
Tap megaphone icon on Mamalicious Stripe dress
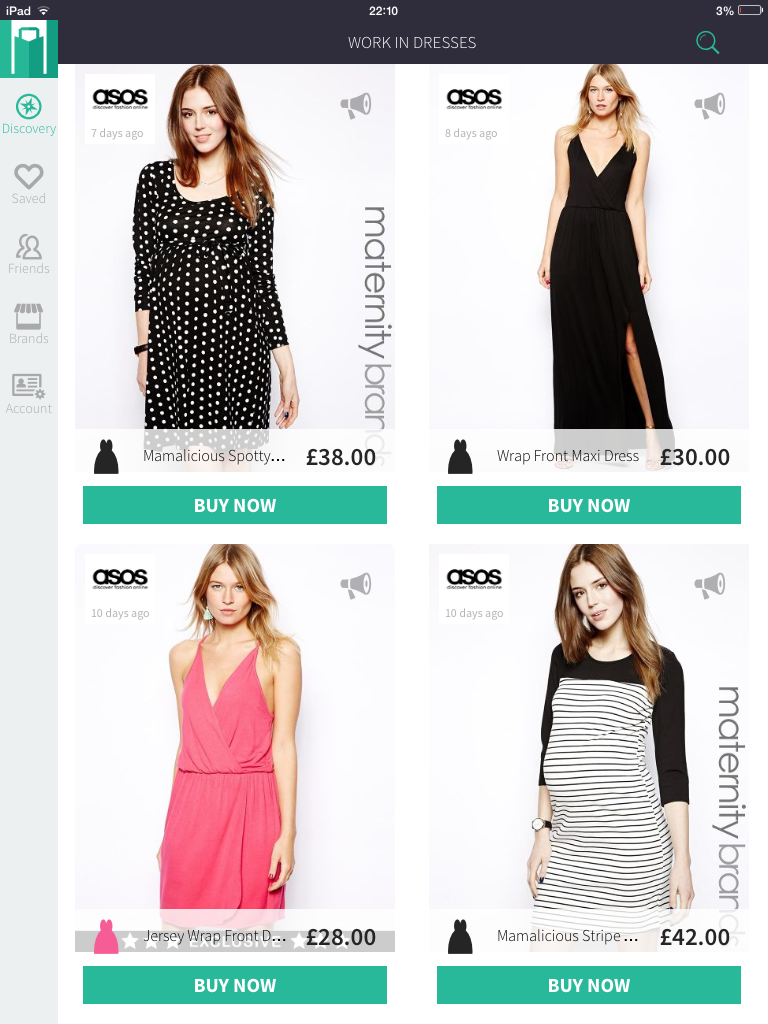(710, 585)
